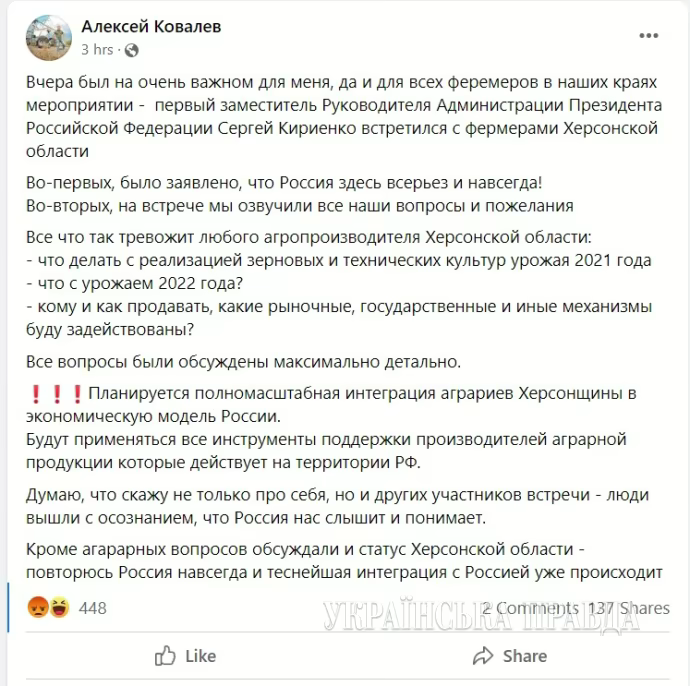The image size is (690, 686).
Task: Open the 2 Comments link
Action: 529,607
